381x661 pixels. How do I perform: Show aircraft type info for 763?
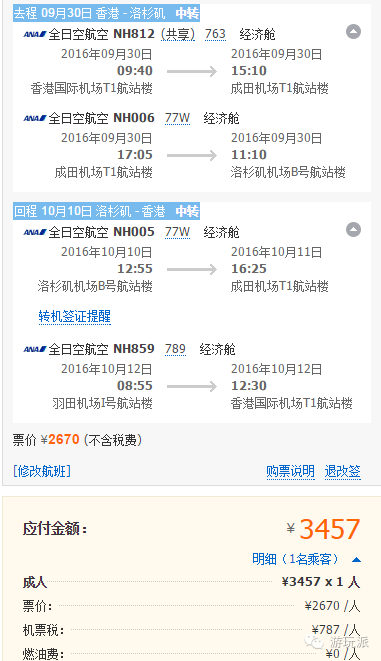pos(215,34)
